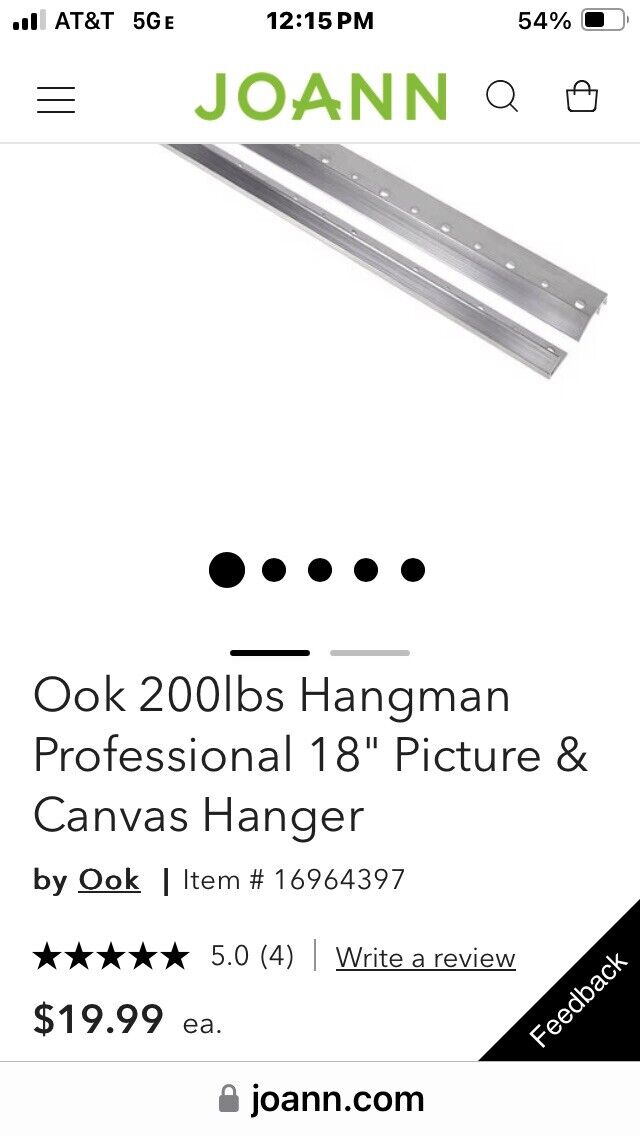Open the hamburger navigation menu
The image size is (640, 1136).
(x=56, y=99)
